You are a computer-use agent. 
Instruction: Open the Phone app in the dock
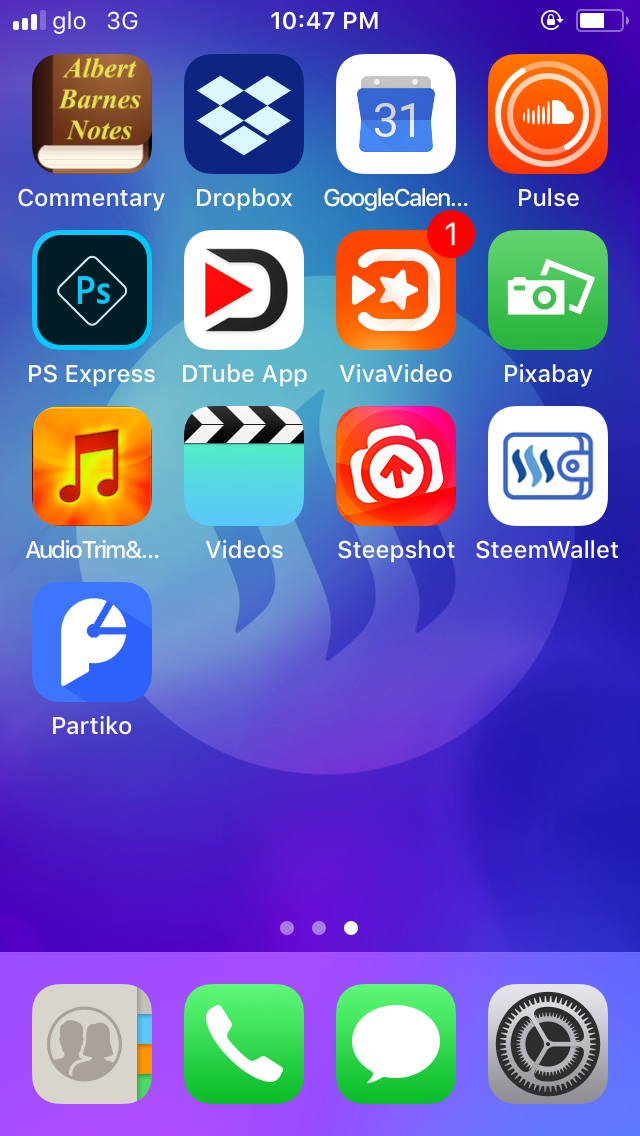point(244,1043)
